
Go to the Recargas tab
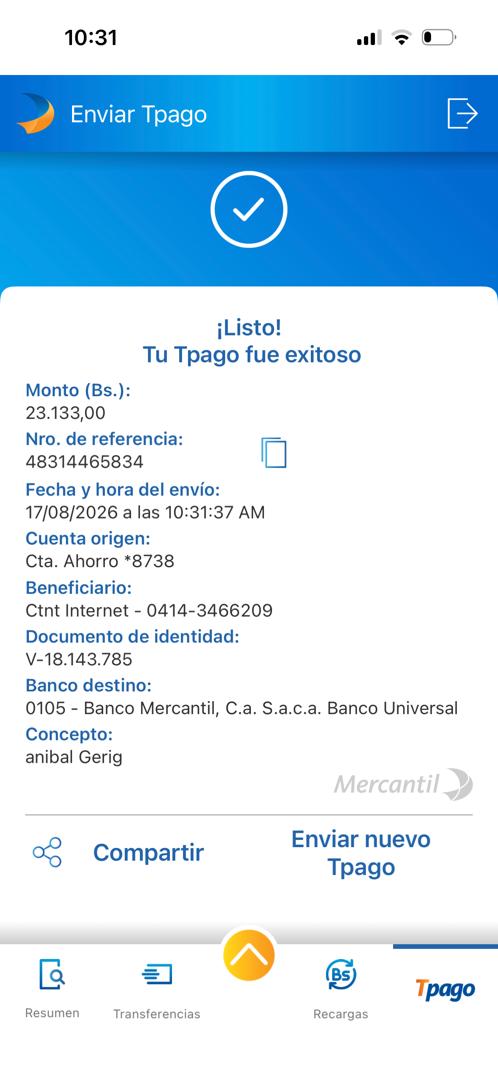pos(341,989)
